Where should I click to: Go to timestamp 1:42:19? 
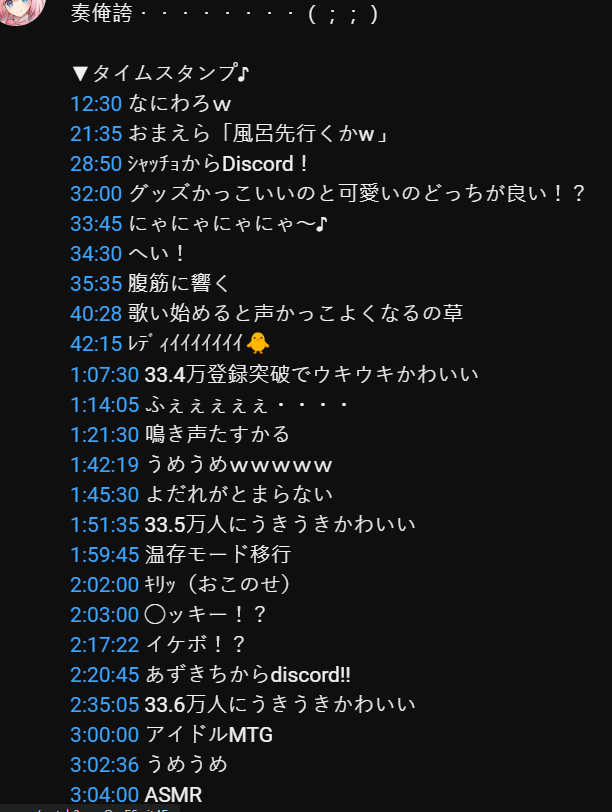pos(104,464)
